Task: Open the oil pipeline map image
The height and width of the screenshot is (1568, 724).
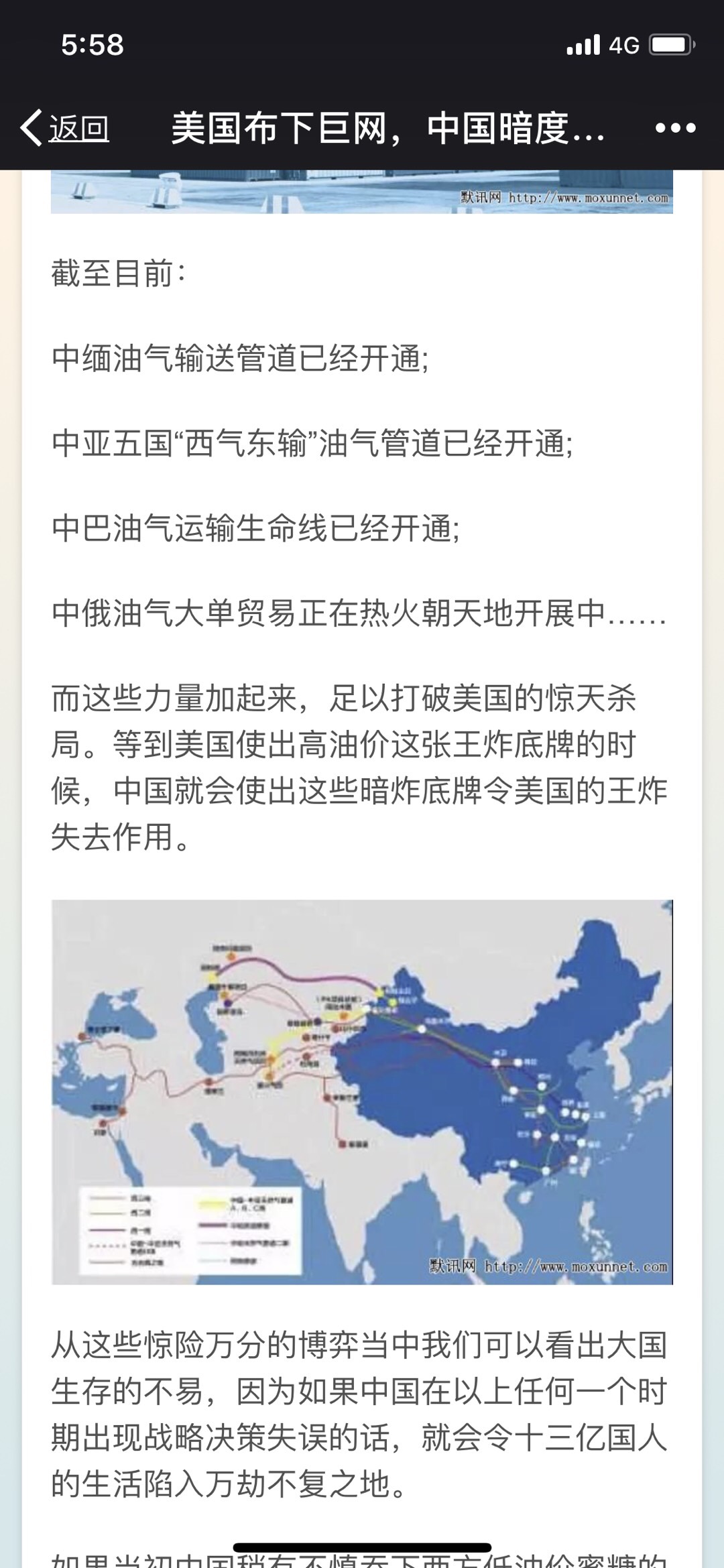Action: tap(362, 1091)
